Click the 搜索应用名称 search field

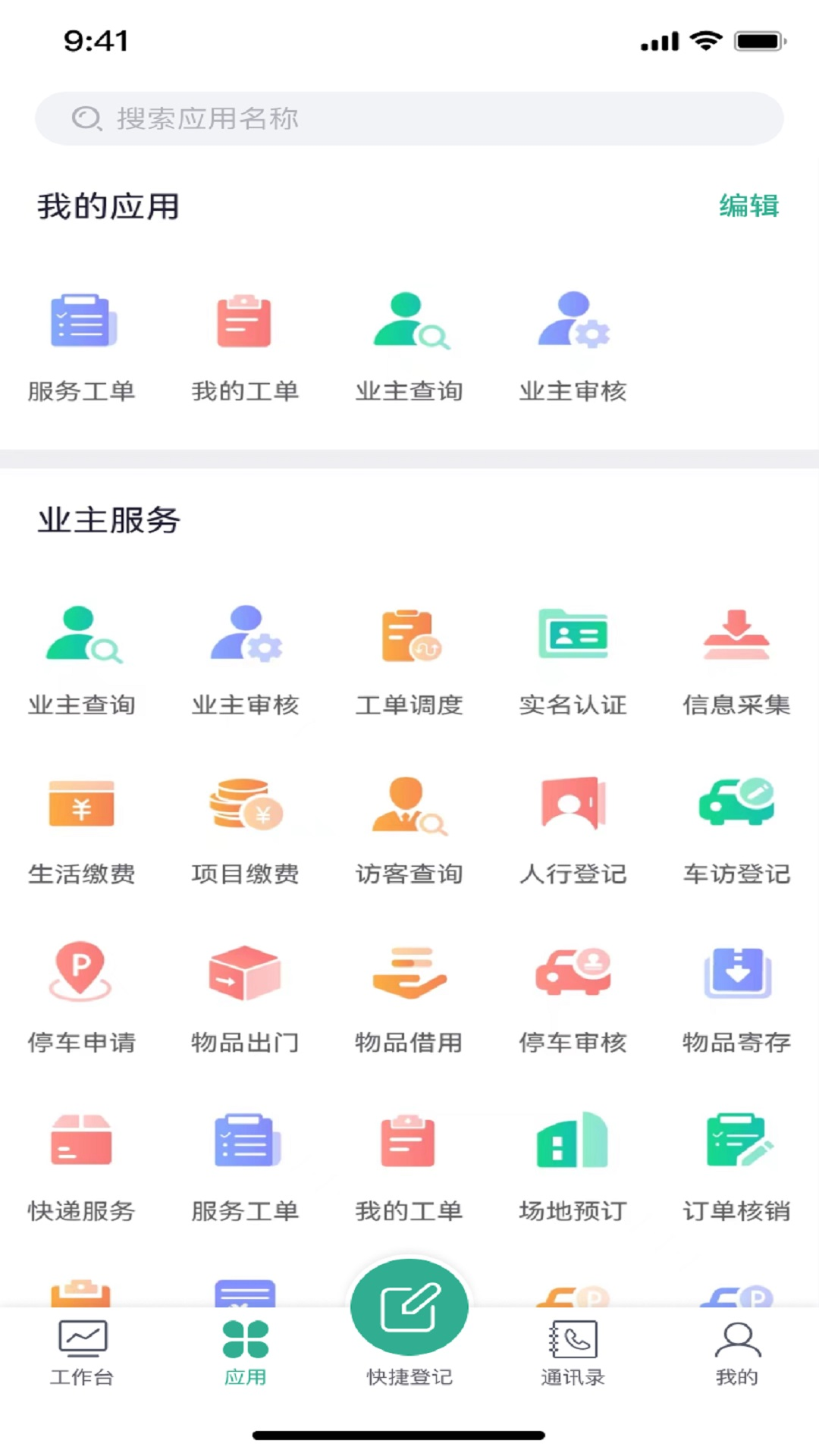[409, 118]
